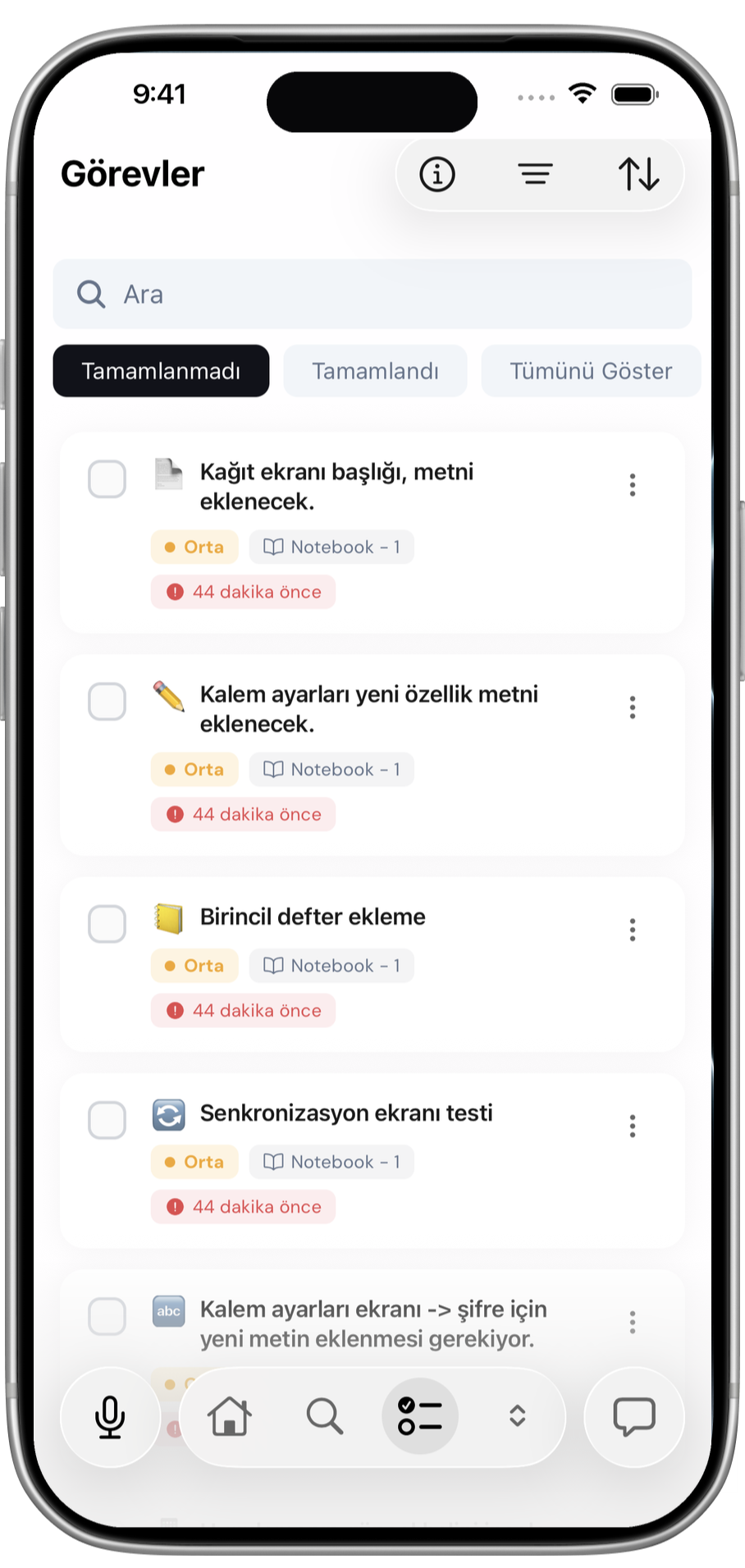Mark Kalem ayarları yeni özellik metni task done
745x1568 pixels.
click(x=107, y=702)
